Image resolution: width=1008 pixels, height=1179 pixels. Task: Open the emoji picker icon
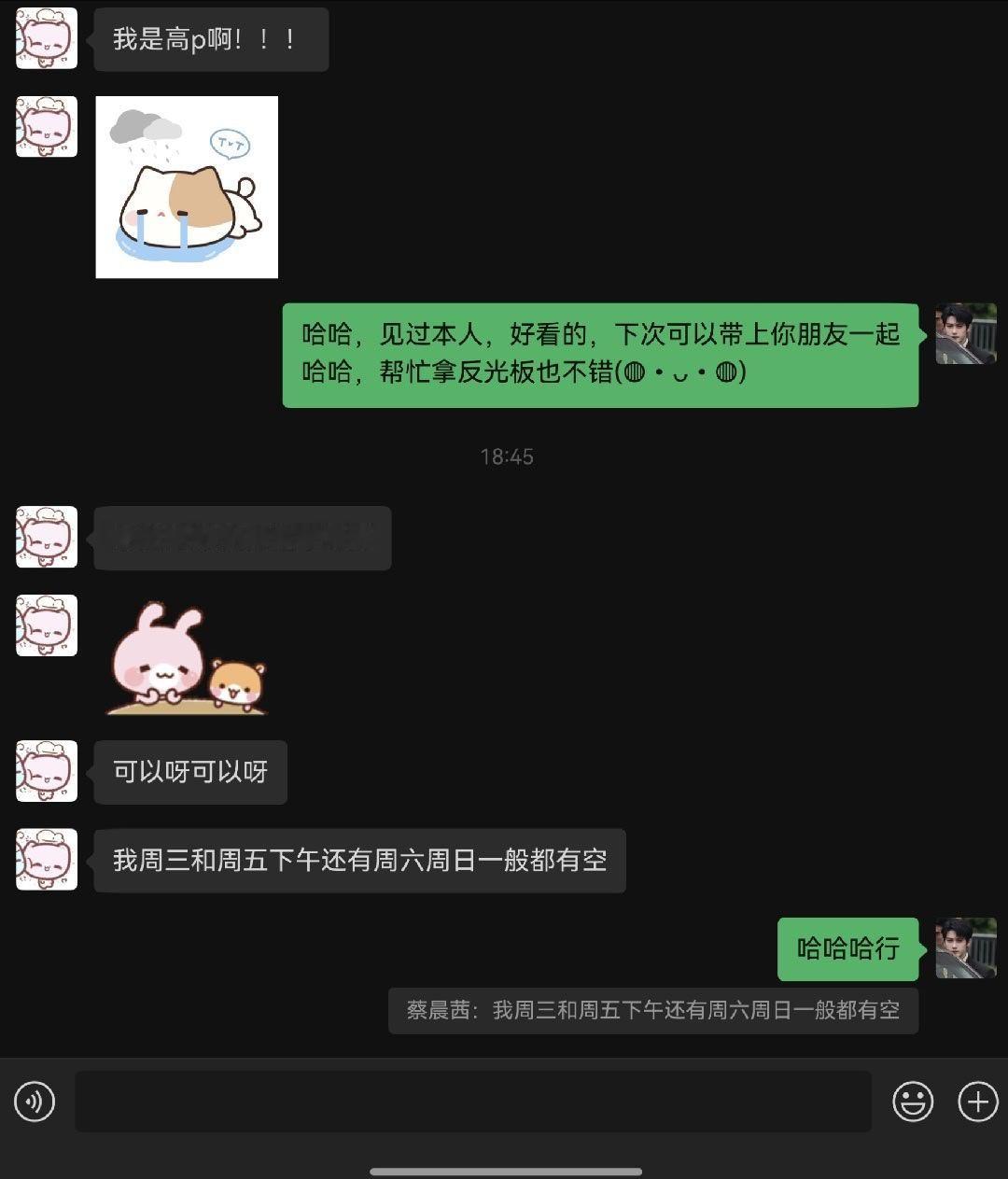(913, 1102)
